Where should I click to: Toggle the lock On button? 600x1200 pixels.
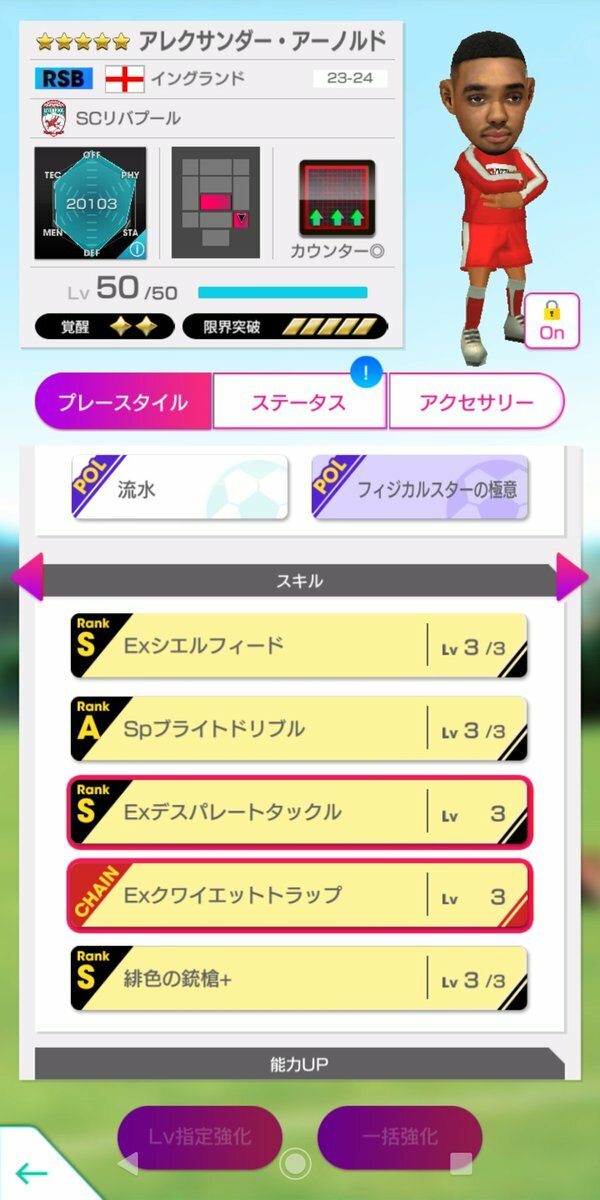click(551, 322)
